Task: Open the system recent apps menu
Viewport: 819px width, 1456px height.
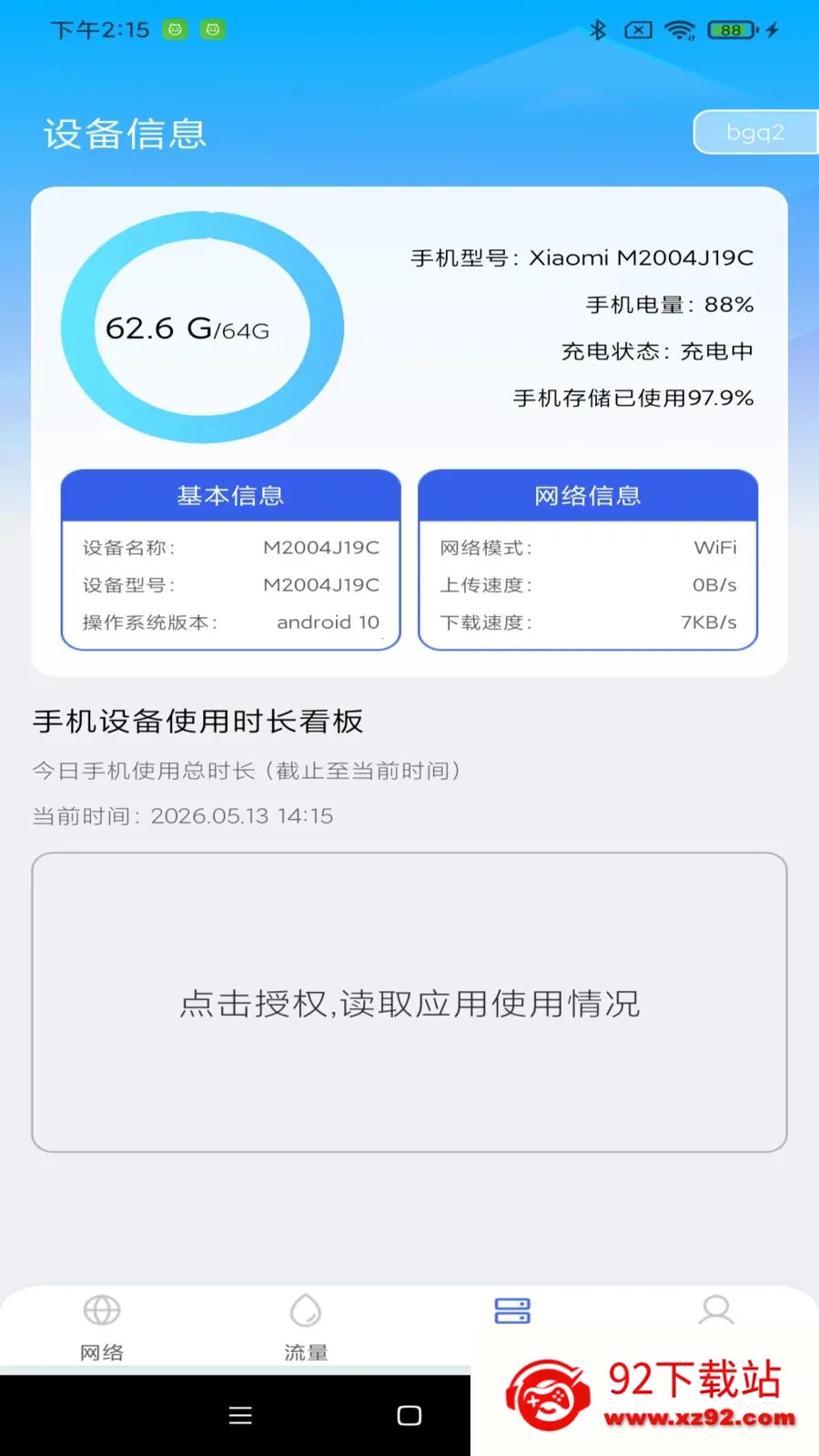Action: tap(240, 1415)
